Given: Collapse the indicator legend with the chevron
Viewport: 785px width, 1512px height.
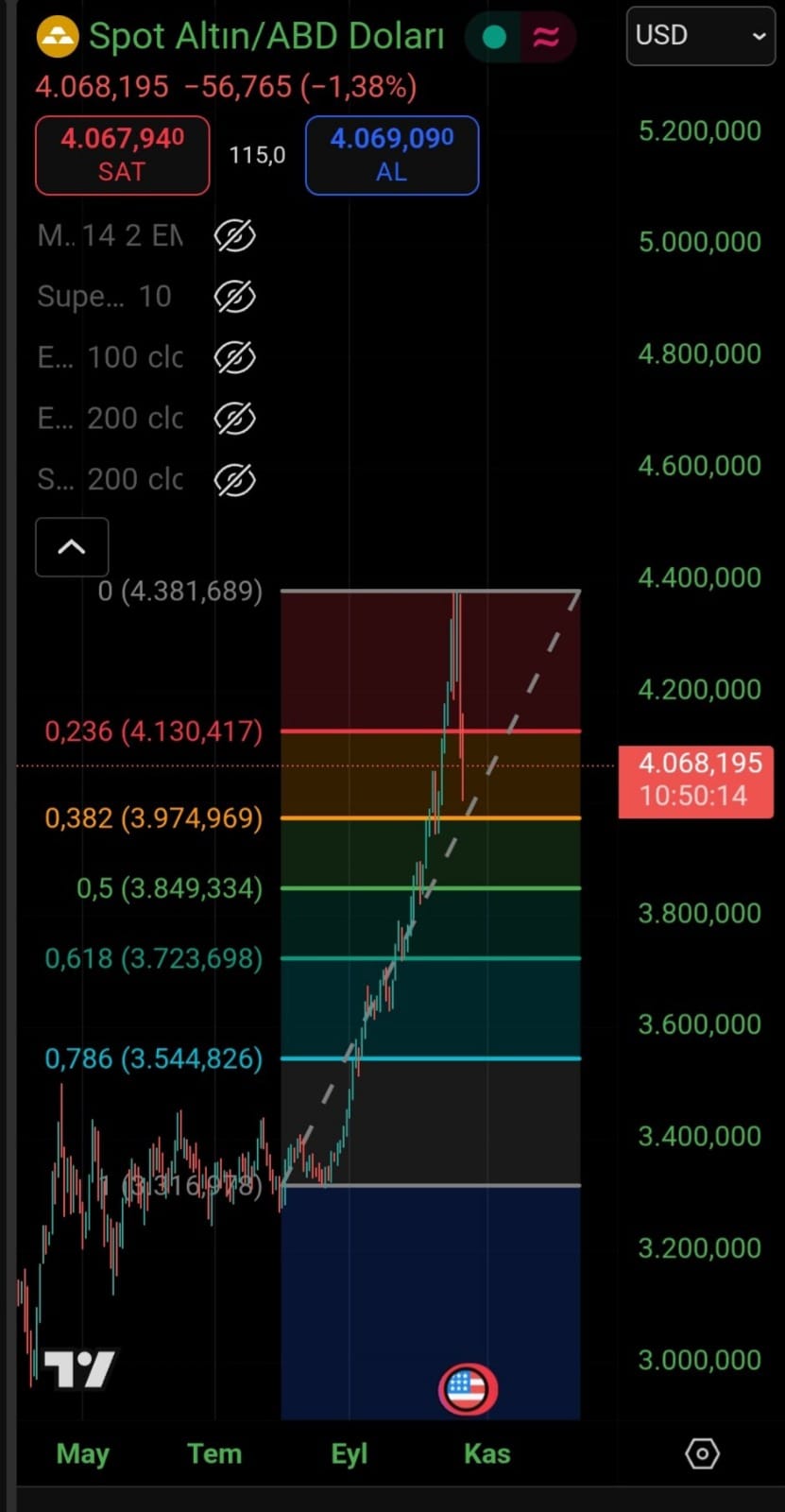Looking at the screenshot, I should [x=72, y=547].
